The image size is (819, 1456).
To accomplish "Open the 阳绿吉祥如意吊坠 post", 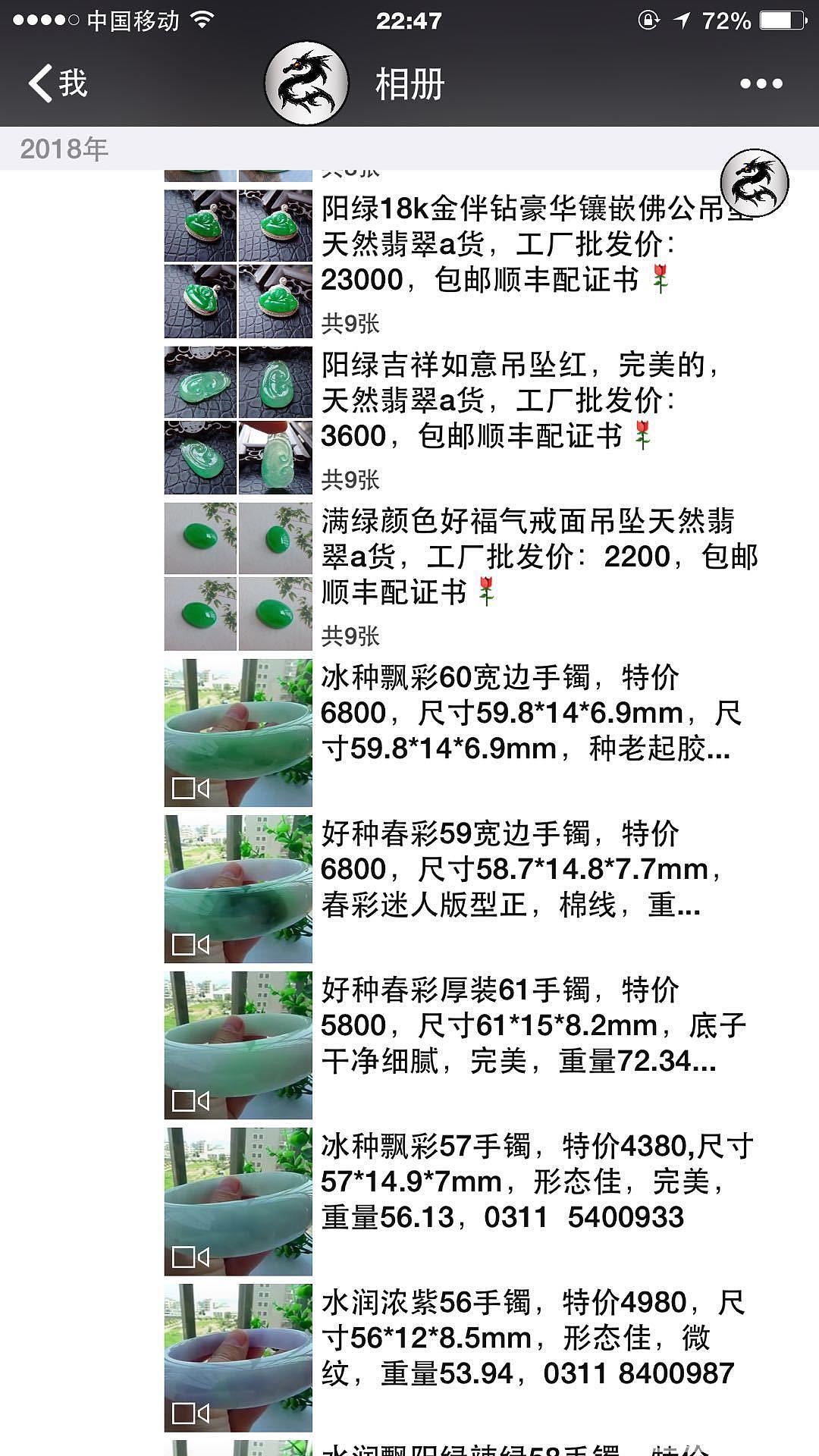I will pos(463,419).
